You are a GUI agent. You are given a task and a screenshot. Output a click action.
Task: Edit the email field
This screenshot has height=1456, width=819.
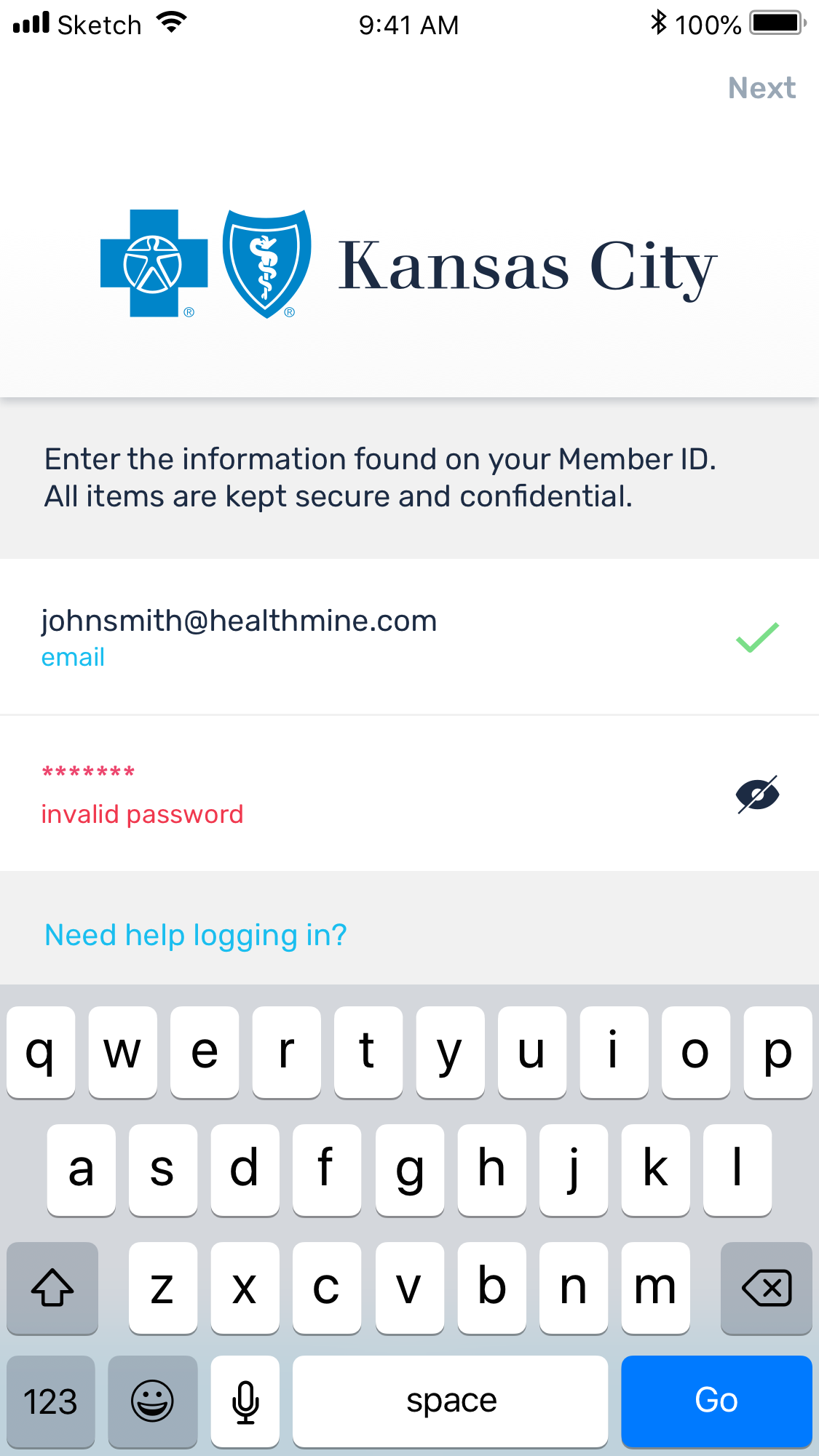point(409,637)
